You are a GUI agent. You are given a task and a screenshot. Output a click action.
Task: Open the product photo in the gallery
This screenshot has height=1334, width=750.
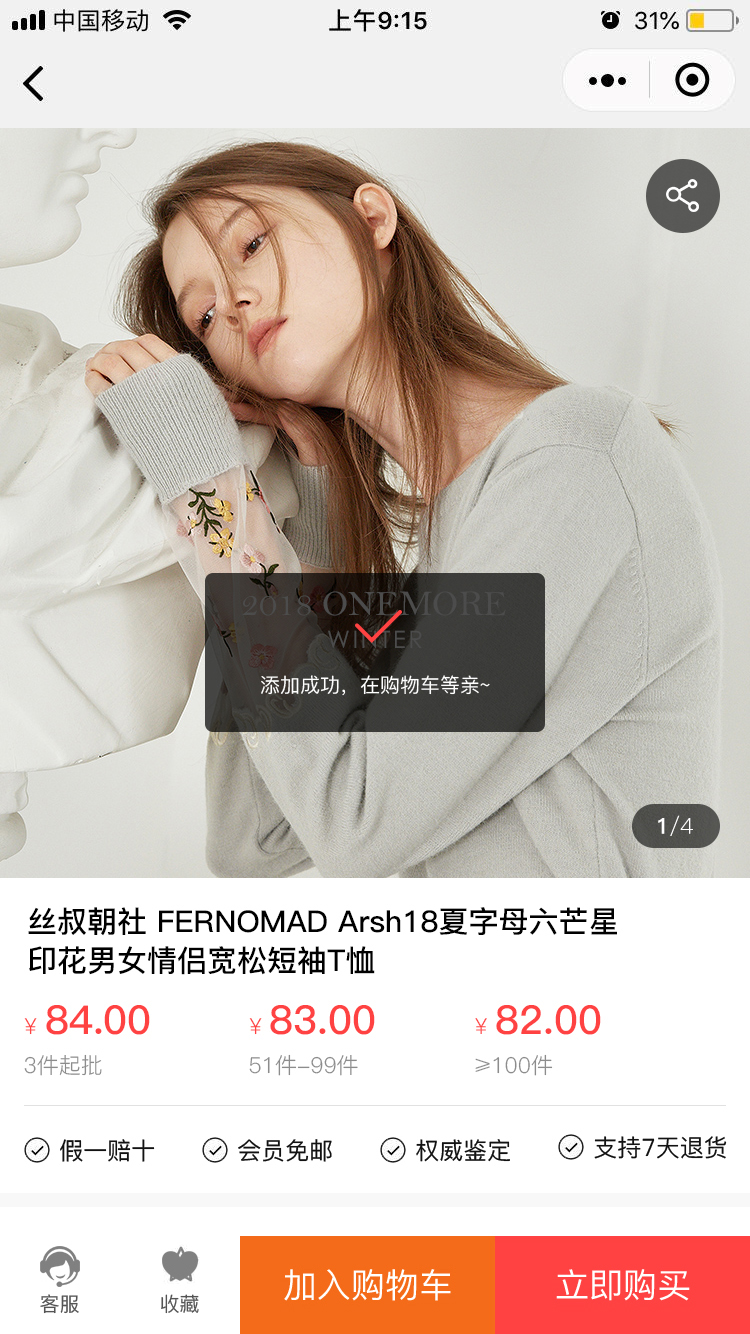[x=375, y=503]
